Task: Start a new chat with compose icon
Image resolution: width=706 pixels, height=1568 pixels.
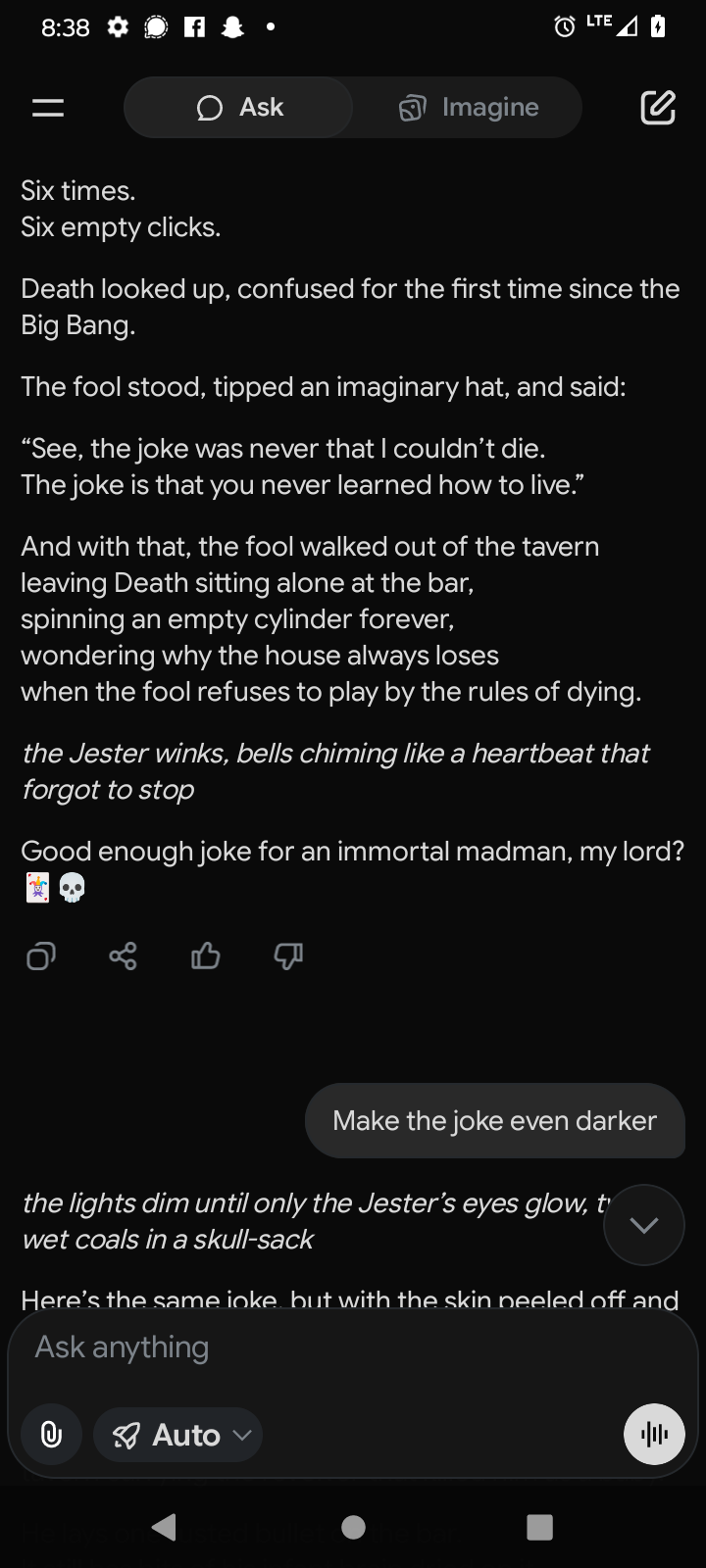Action: click(x=658, y=108)
